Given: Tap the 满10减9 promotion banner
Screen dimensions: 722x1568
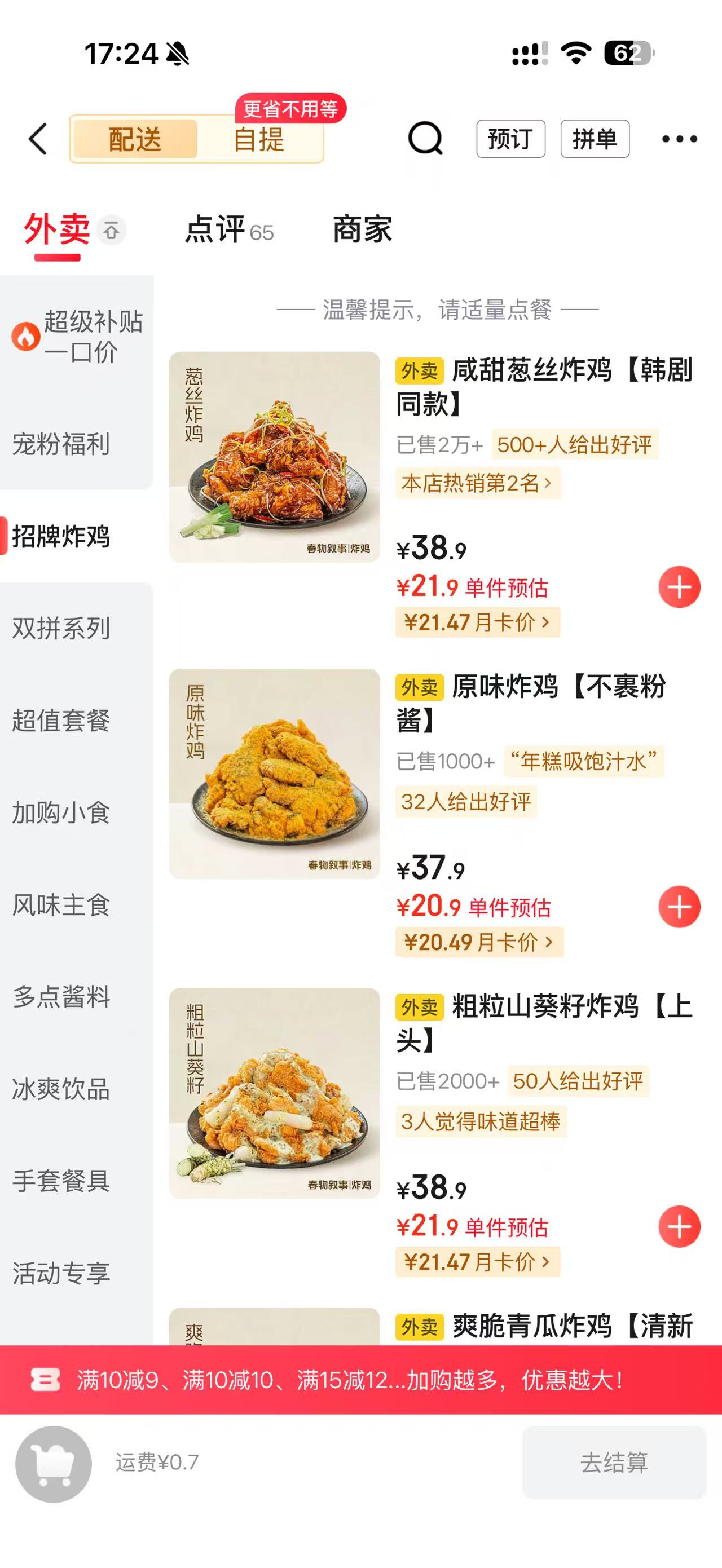Looking at the screenshot, I should pos(361,1380).
